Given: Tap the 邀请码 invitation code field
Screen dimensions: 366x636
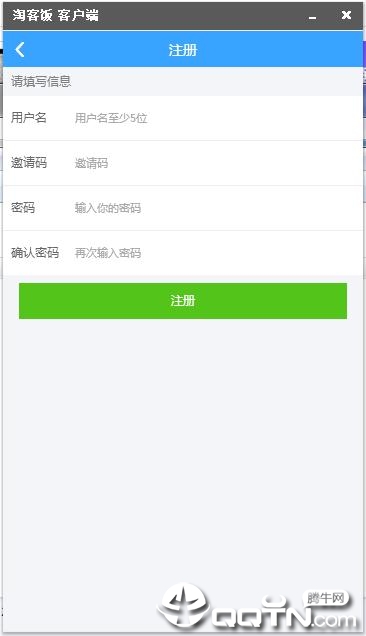Looking at the screenshot, I should 217,163.
